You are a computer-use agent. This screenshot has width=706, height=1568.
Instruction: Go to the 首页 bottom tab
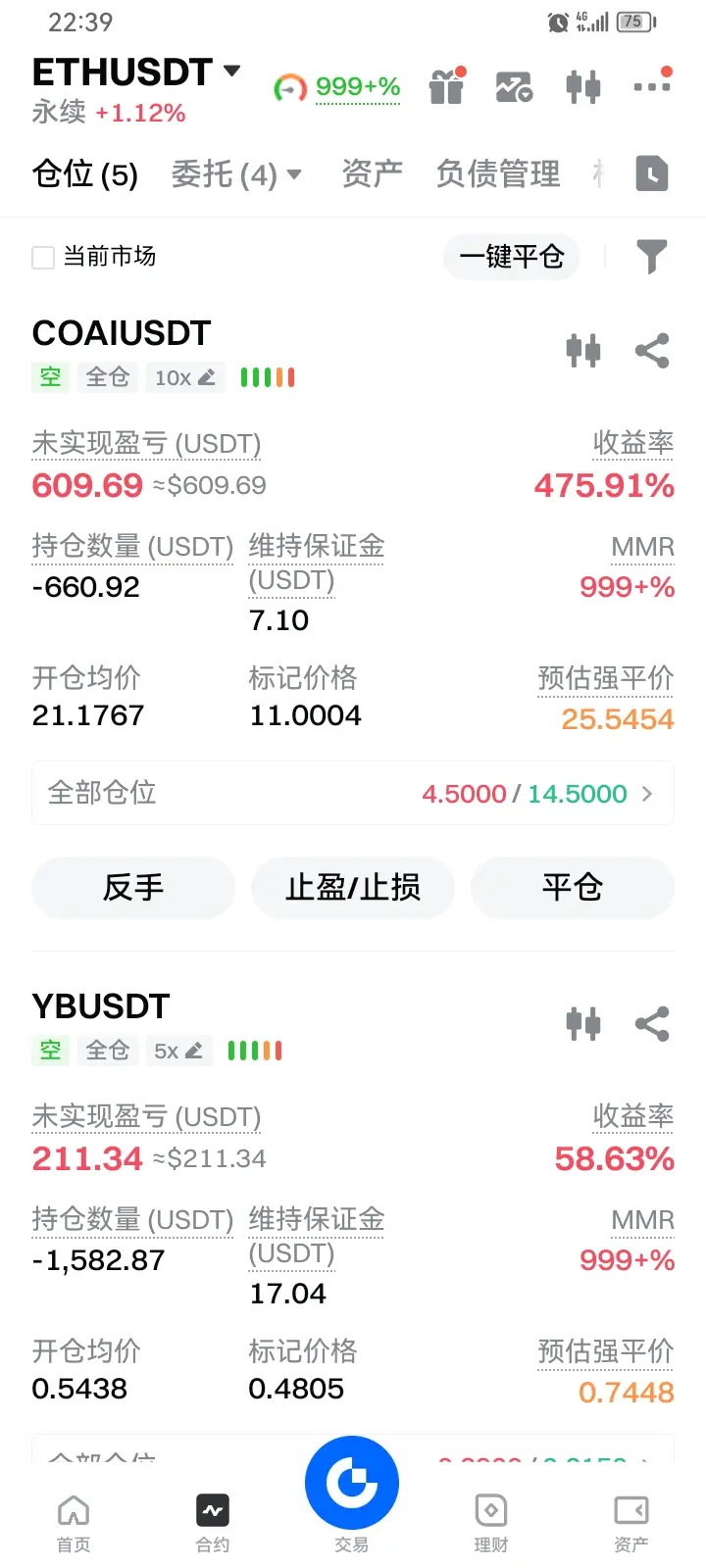[74, 1523]
